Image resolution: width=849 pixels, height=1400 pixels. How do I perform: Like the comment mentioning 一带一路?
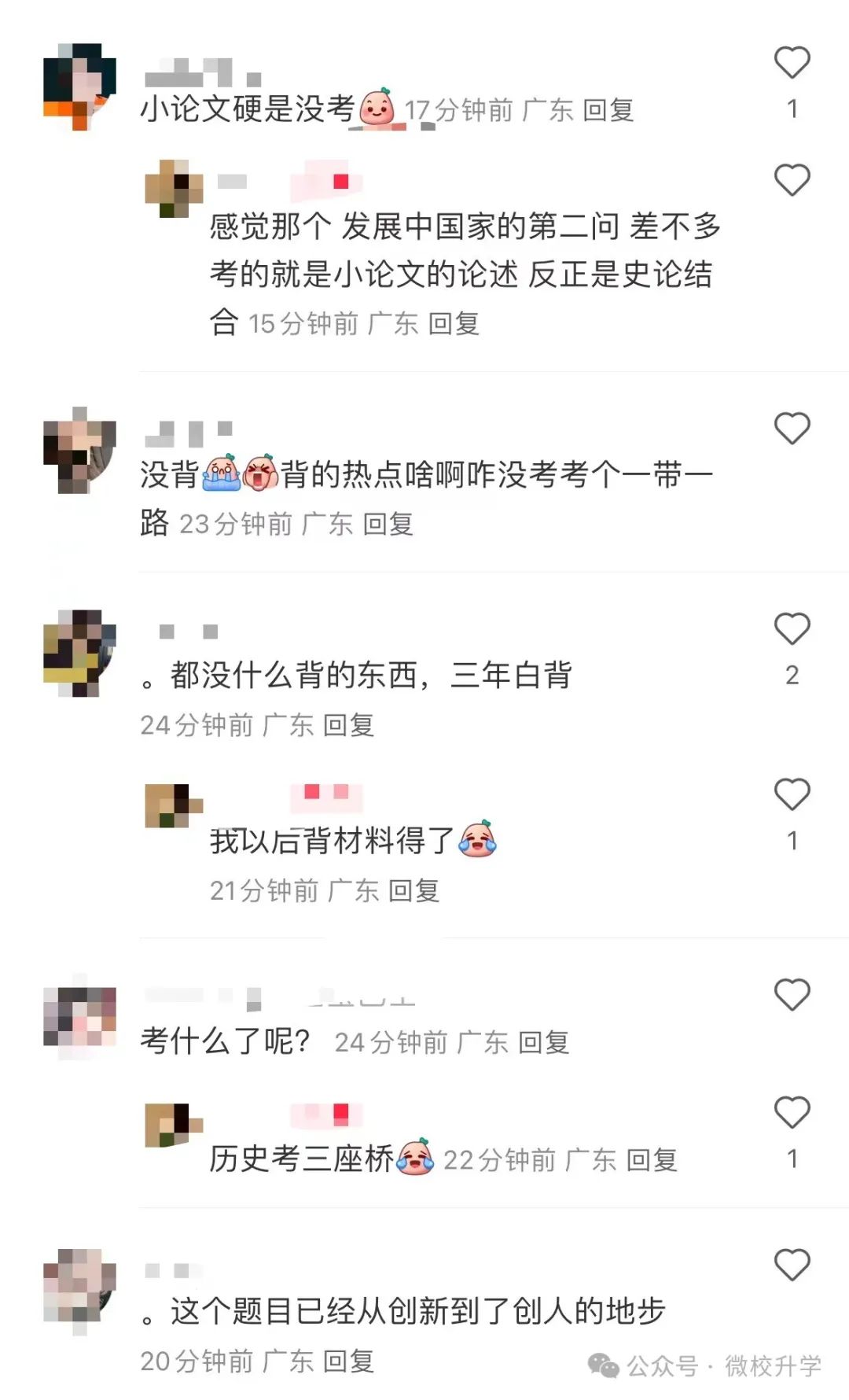pos(792,429)
